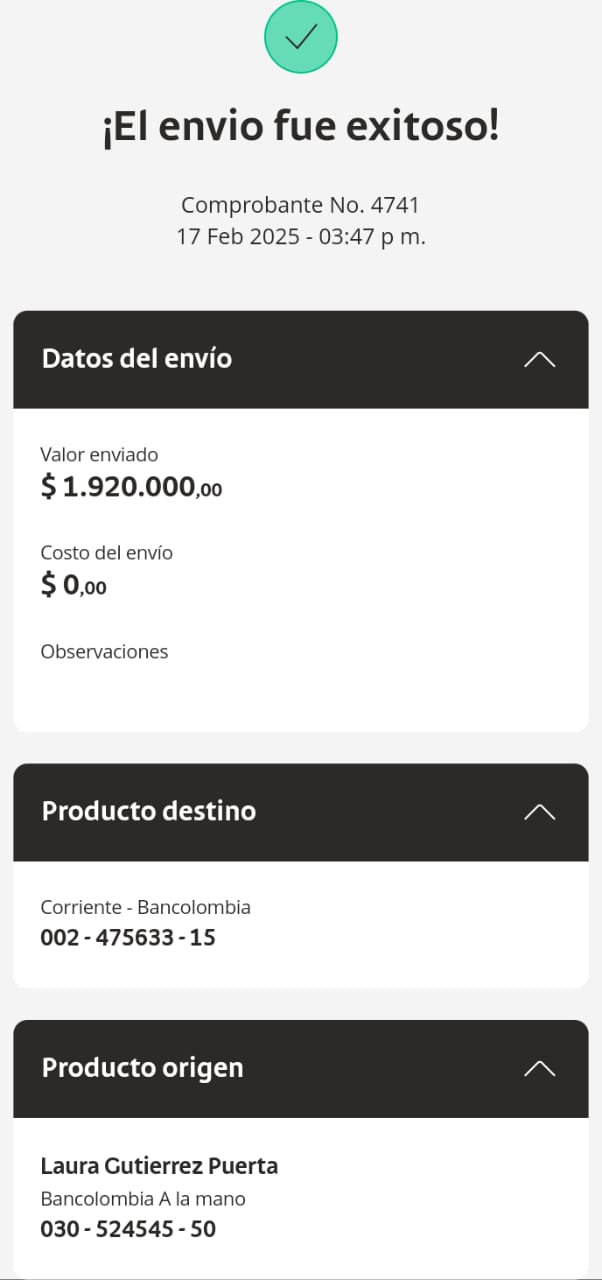
Task: Collapse the Datos del envío section
Action: point(539,360)
